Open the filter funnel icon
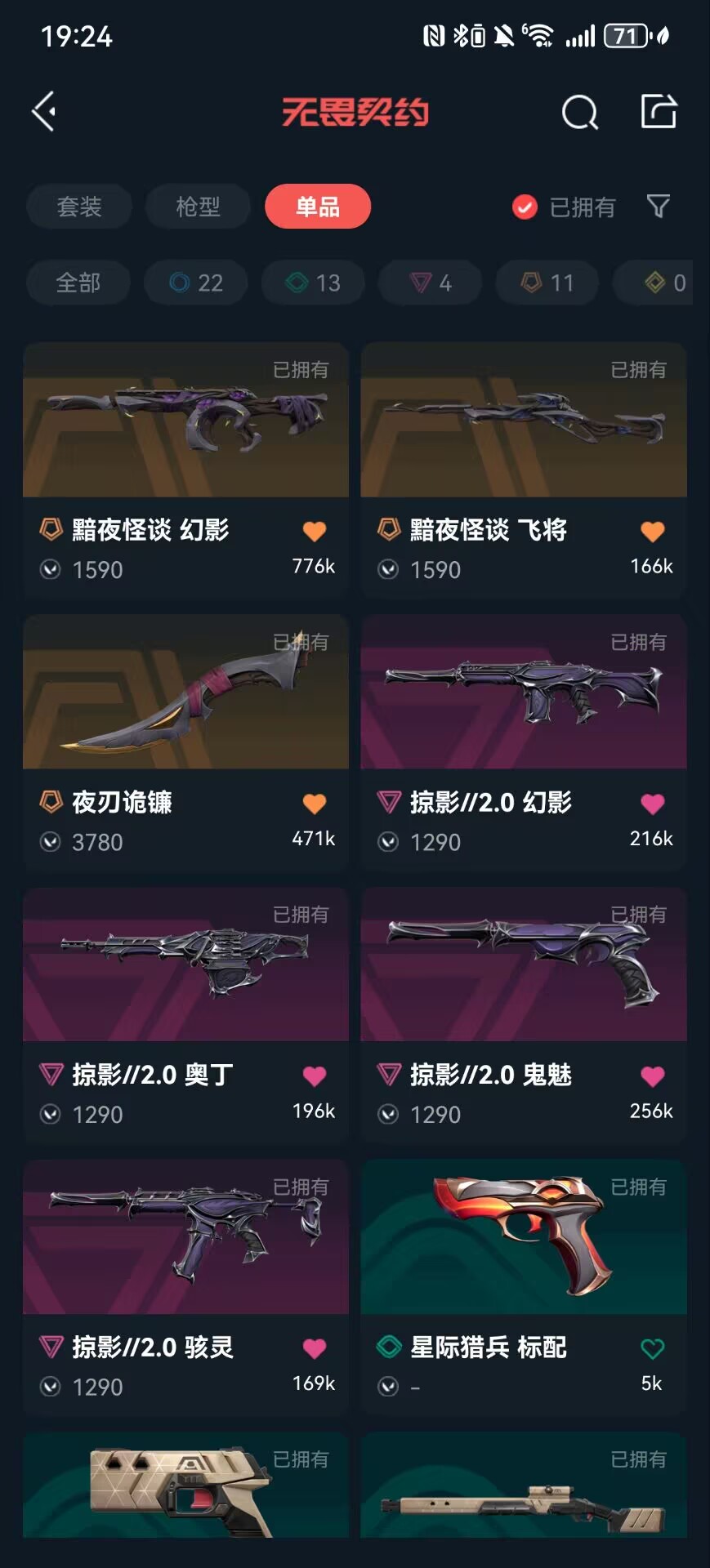710x1568 pixels. coord(659,207)
